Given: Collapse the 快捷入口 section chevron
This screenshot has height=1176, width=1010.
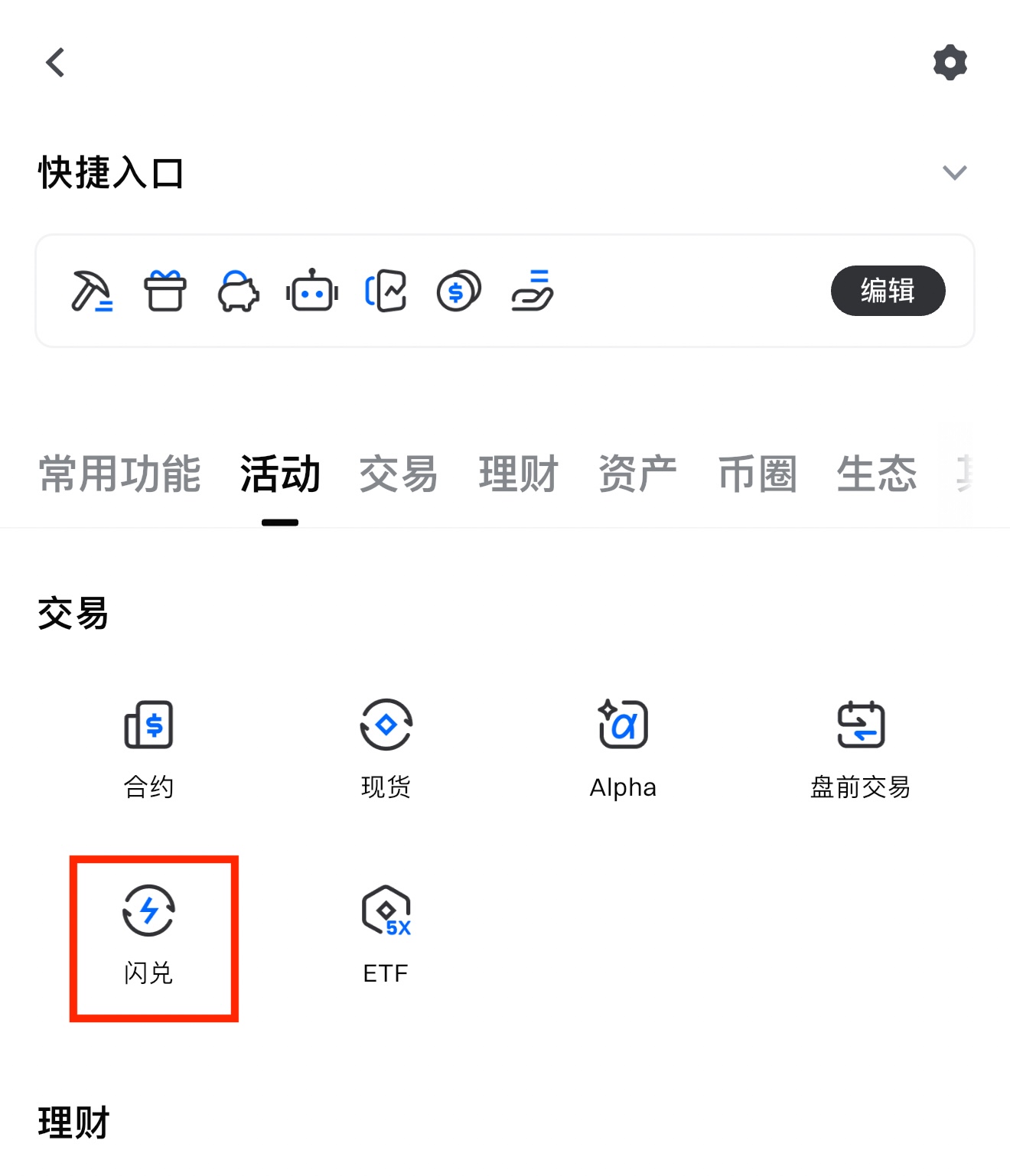Looking at the screenshot, I should [954, 173].
